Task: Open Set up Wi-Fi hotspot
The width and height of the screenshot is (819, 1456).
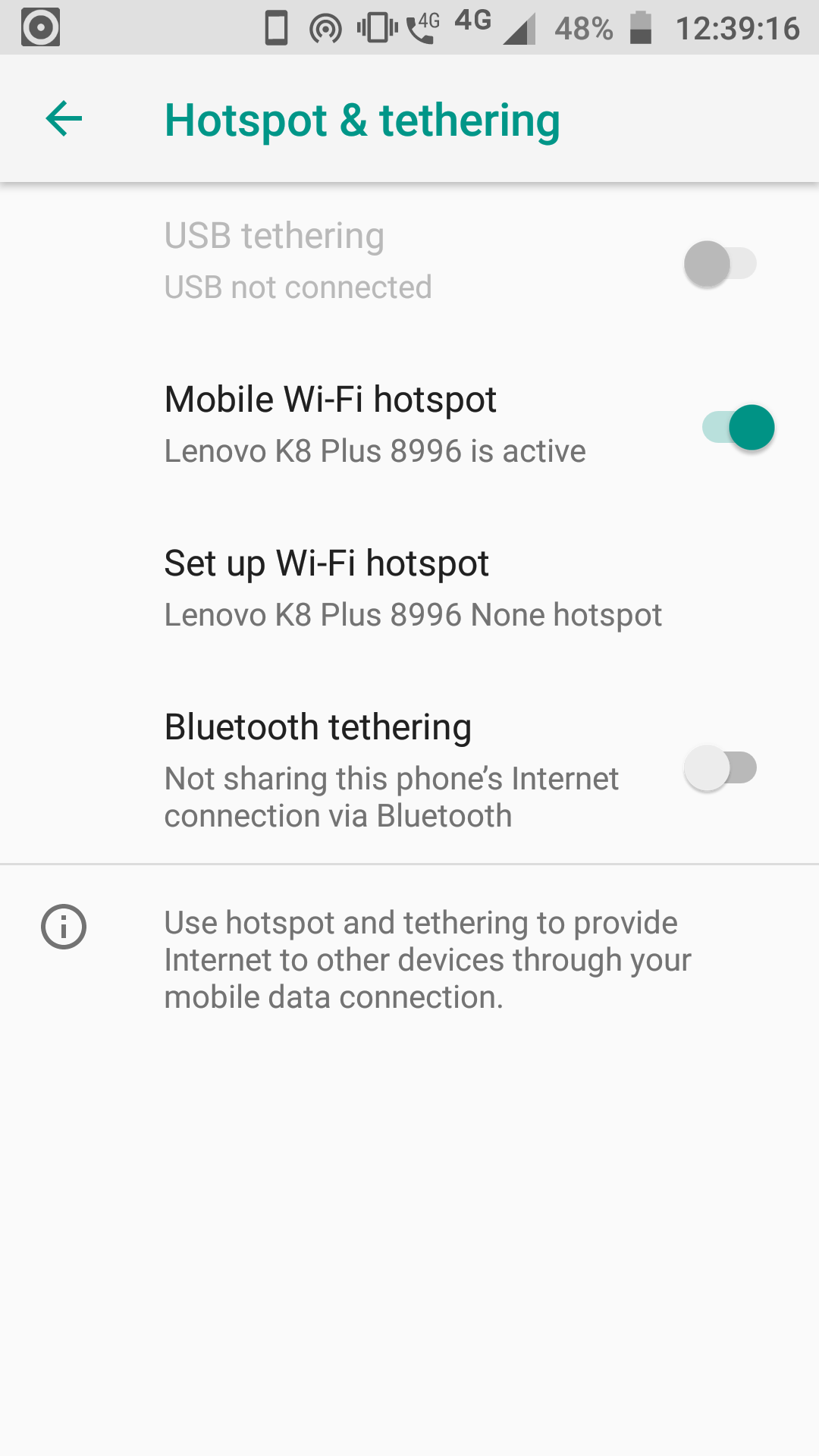Action: click(409, 588)
